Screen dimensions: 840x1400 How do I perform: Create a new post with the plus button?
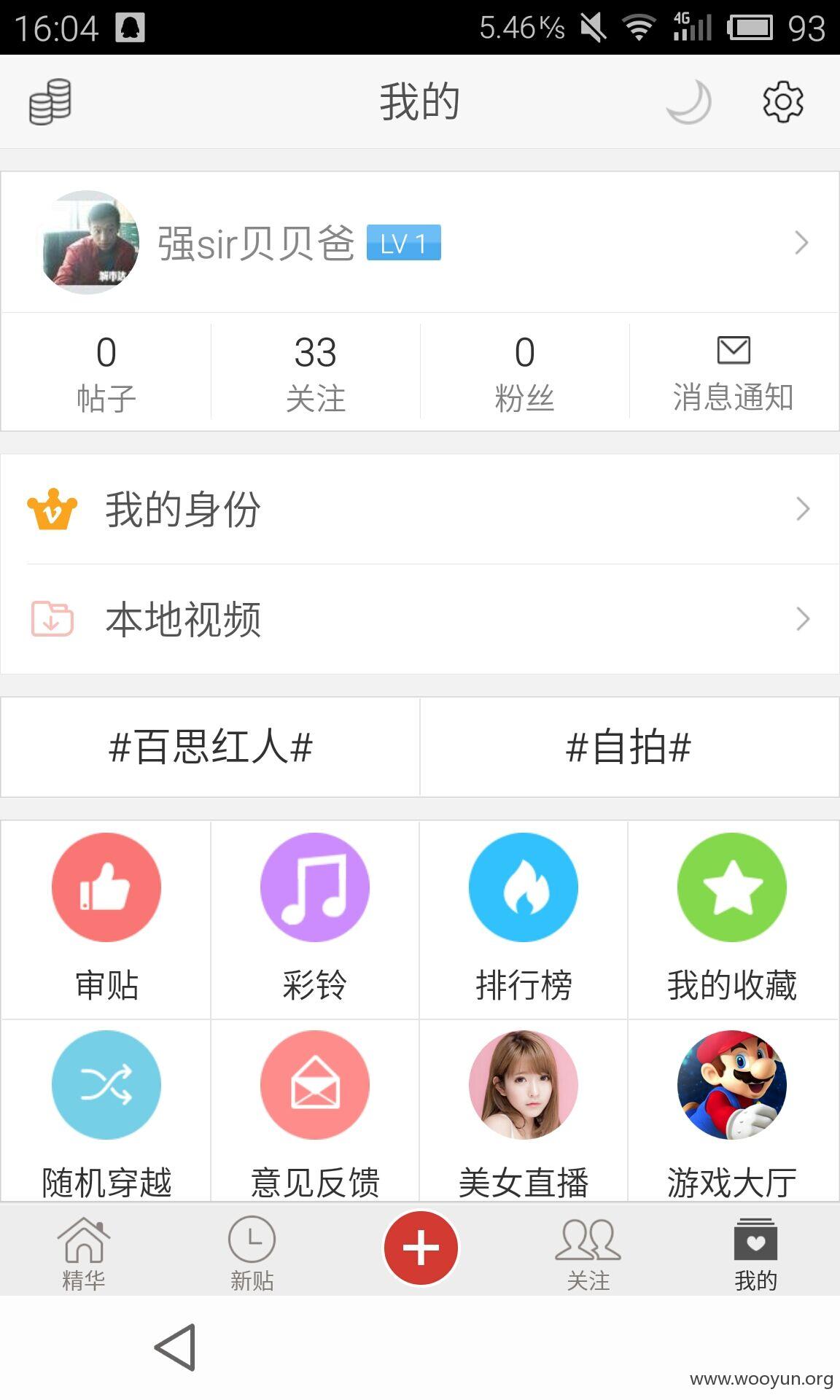(x=421, y=1248)
